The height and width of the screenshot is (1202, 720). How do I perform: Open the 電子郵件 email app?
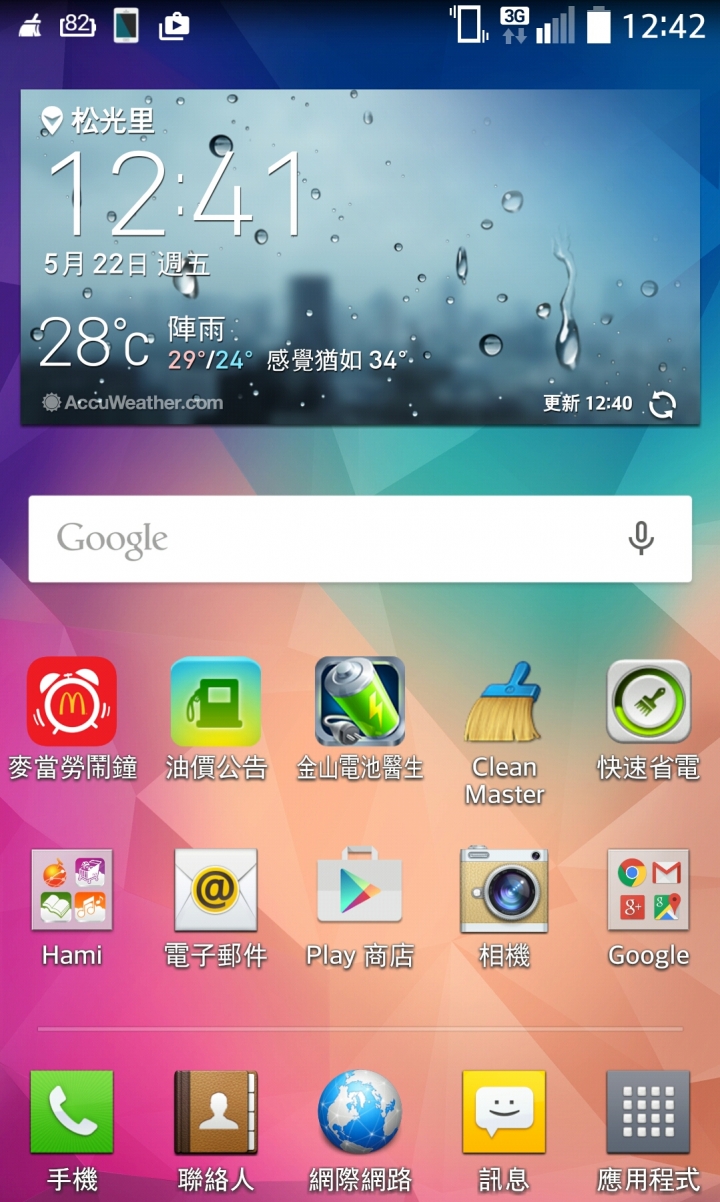(216, 890)
